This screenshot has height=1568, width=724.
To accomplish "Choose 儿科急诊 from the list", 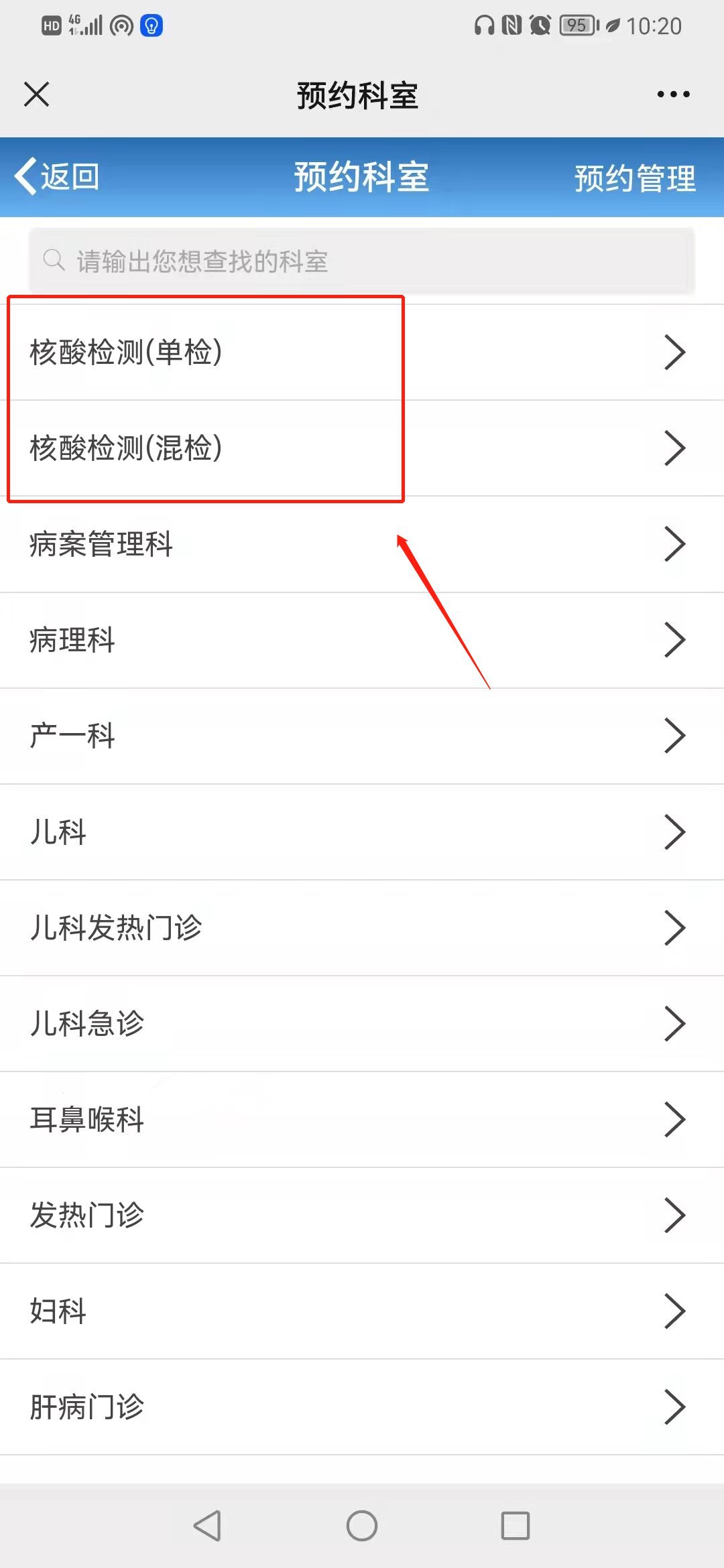I will [362, 1023].
